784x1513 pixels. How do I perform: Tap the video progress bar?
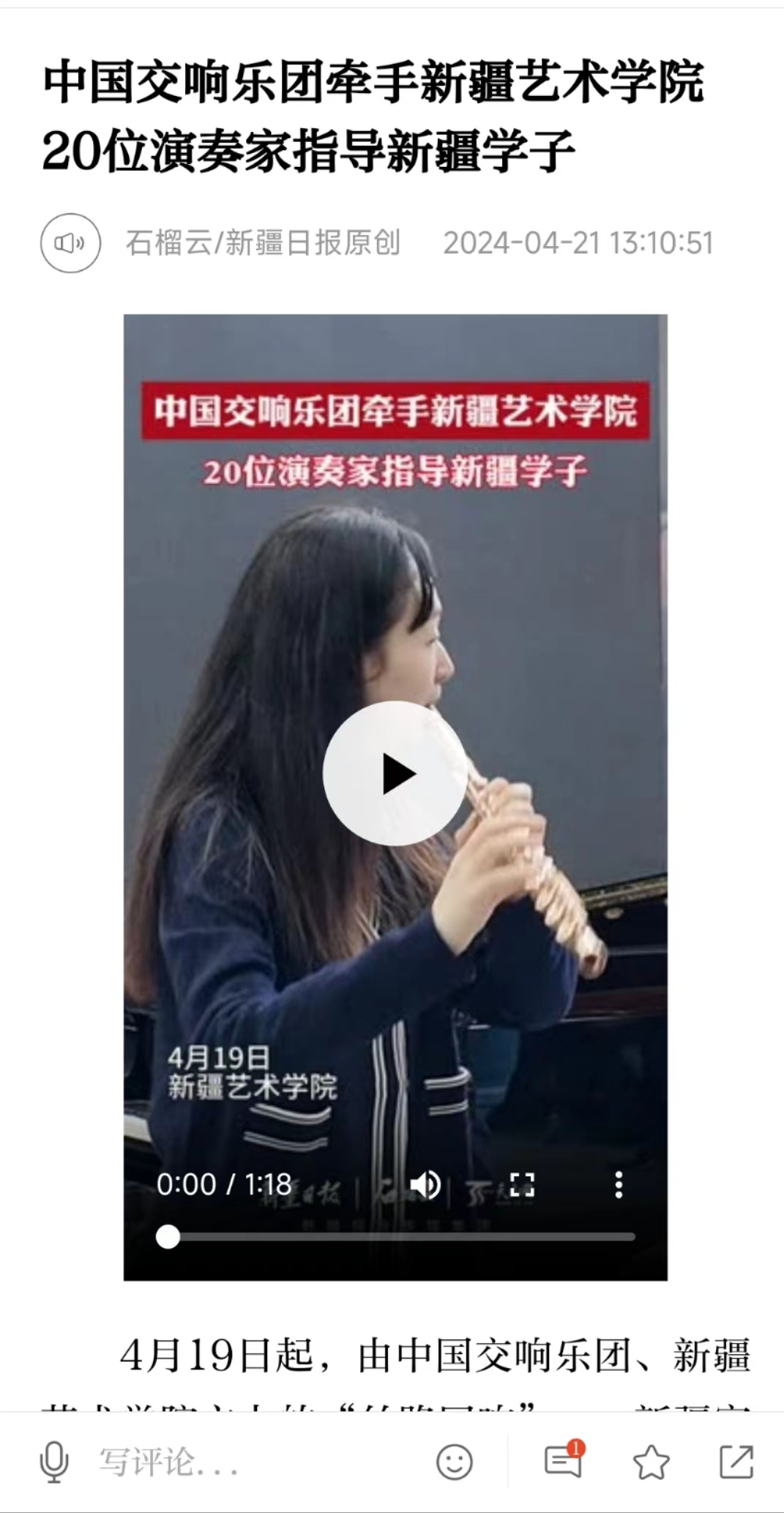click(x=401, y=1237)
